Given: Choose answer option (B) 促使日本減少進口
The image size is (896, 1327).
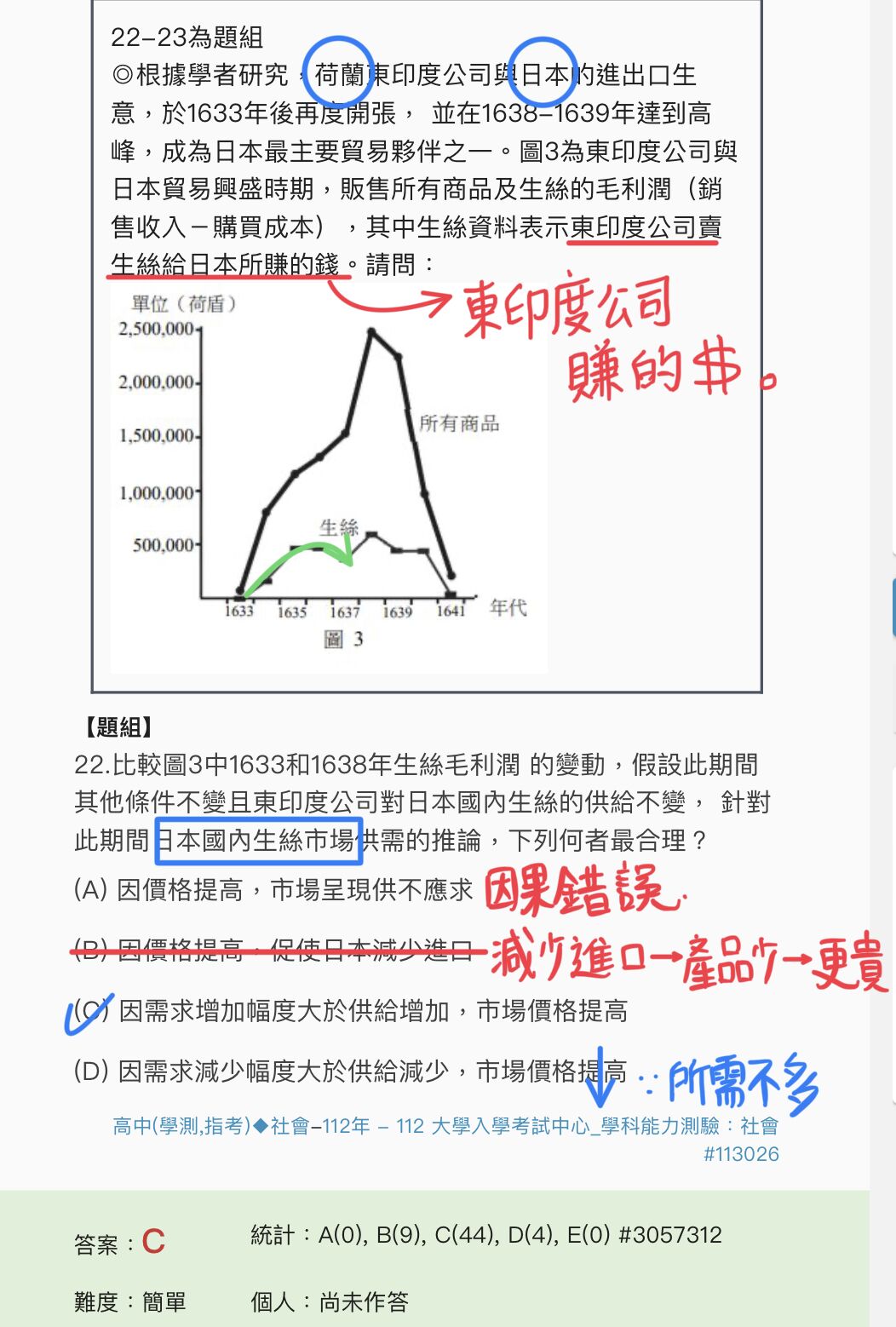Looking at the screenshot, I should click(x=273, y=950).
